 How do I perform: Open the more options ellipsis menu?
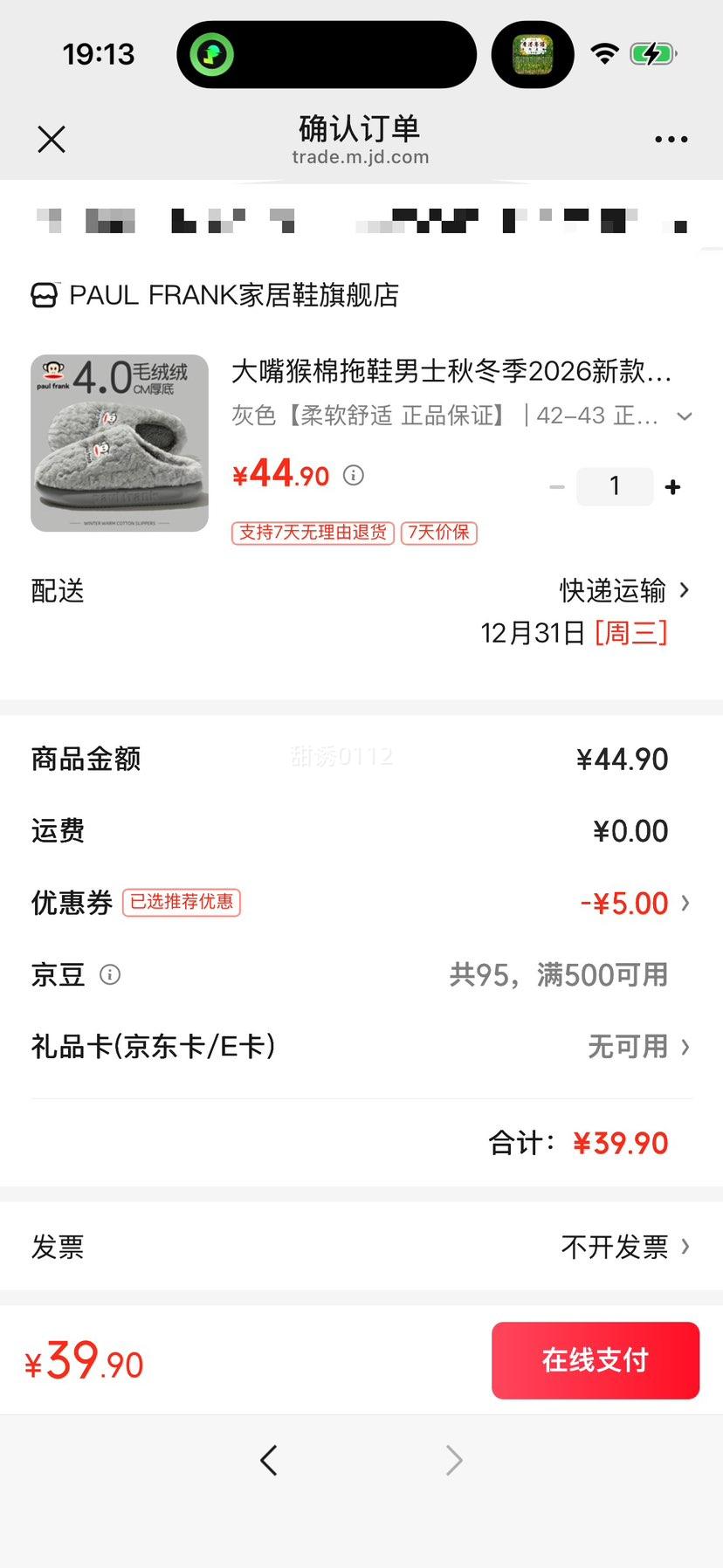point(671,139)
